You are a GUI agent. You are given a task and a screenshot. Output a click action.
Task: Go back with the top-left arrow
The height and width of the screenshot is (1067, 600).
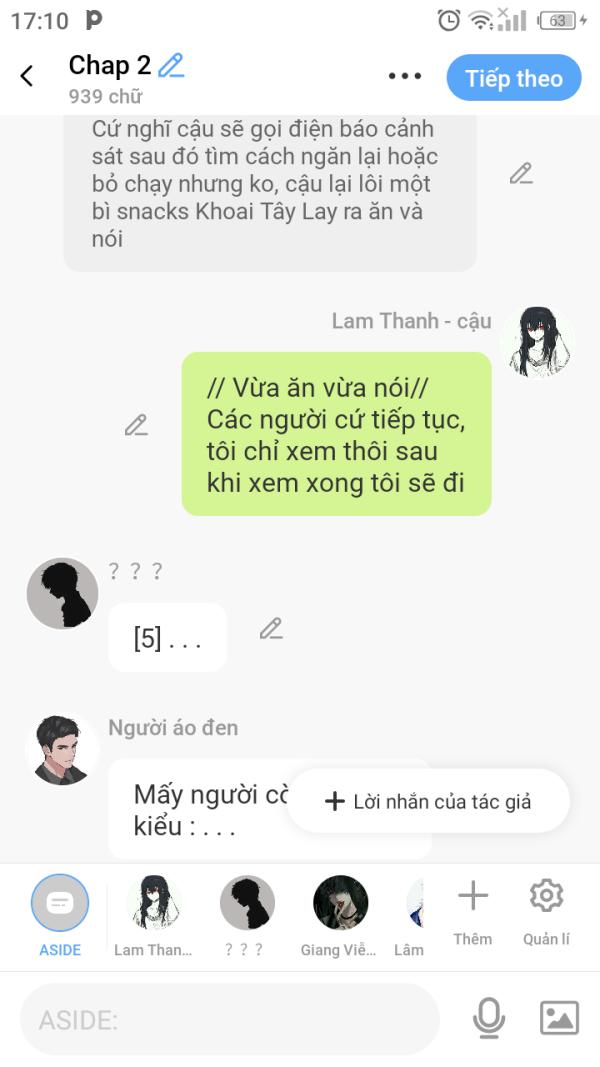(27, 76)
